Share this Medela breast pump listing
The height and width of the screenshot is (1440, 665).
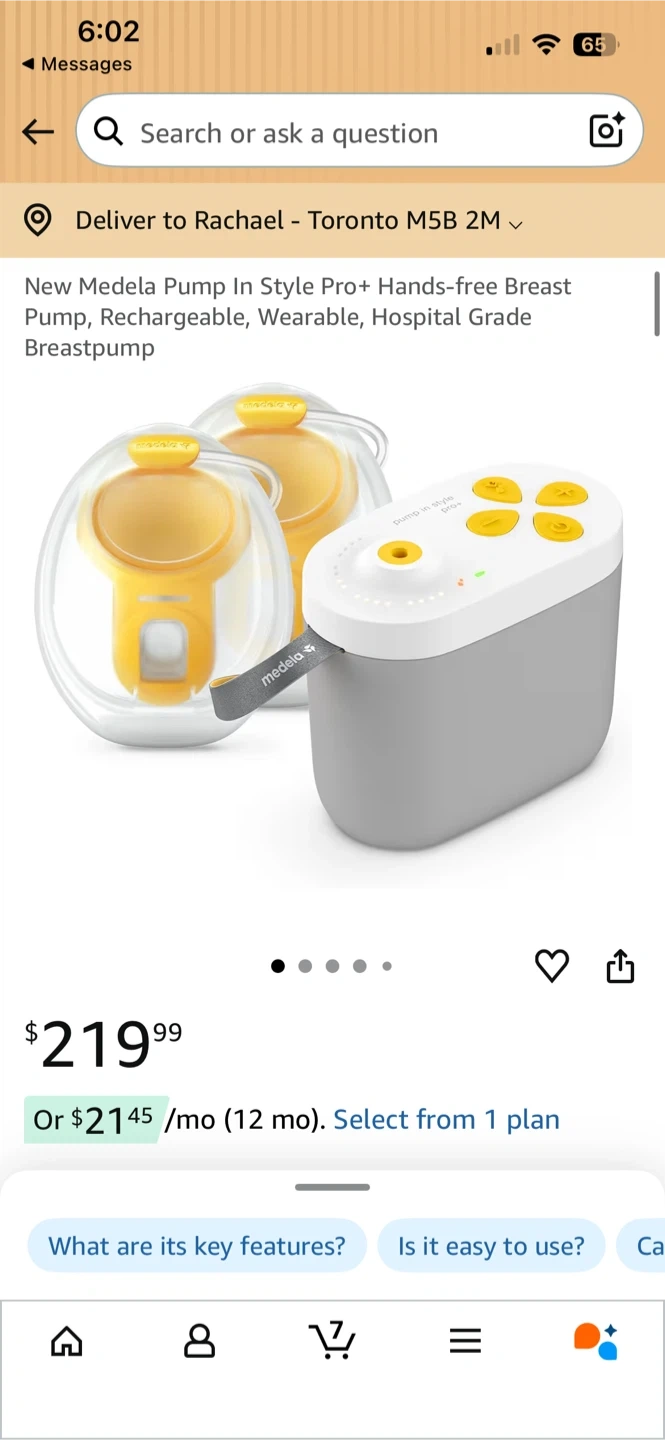pyautogui.click(x=620, y=966)
